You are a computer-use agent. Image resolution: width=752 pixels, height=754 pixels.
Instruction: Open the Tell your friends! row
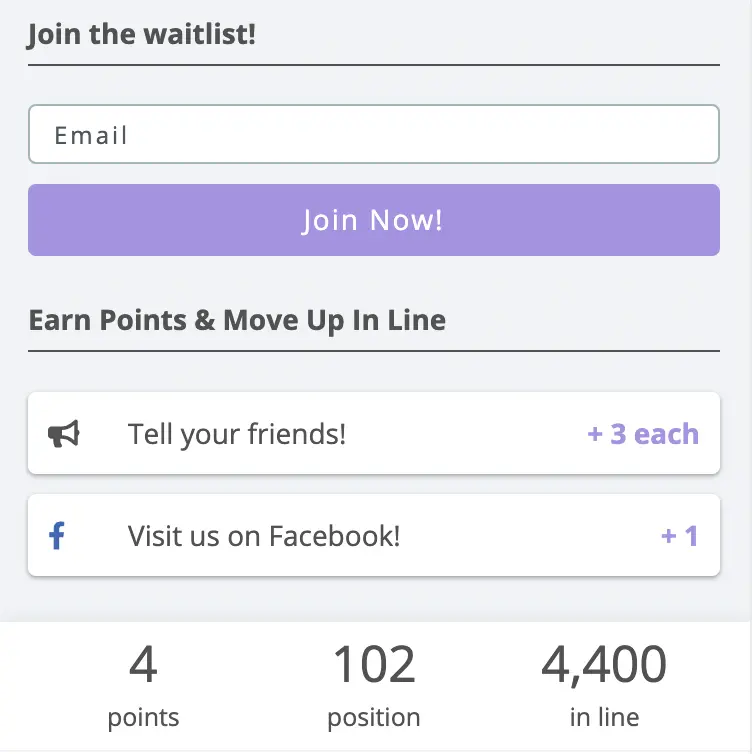coord(373,434)
